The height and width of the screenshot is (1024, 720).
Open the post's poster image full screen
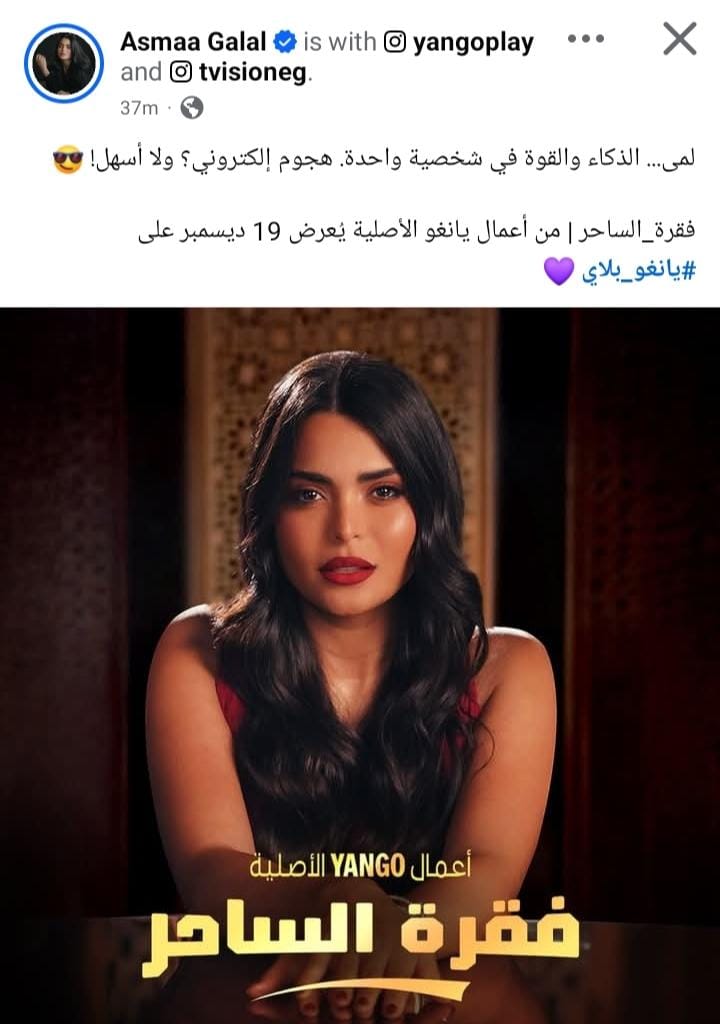360,660
